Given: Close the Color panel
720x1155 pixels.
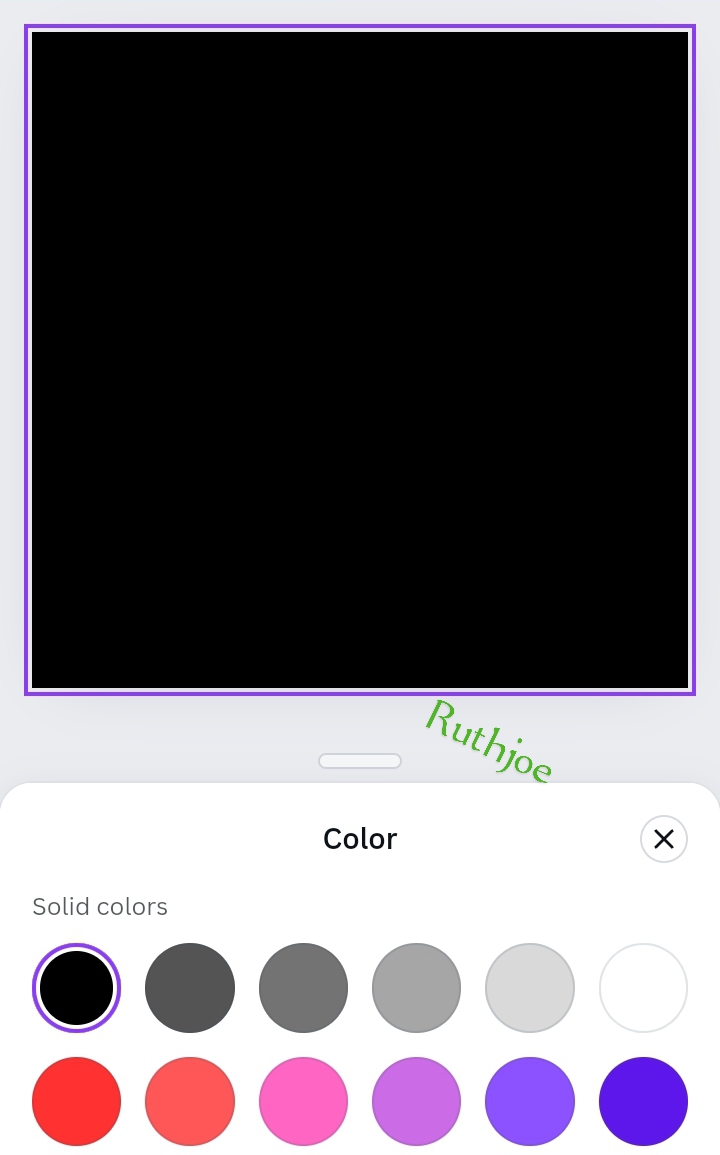Looking at the screenshot, I should pyautogui.click(x=663, y=838).
